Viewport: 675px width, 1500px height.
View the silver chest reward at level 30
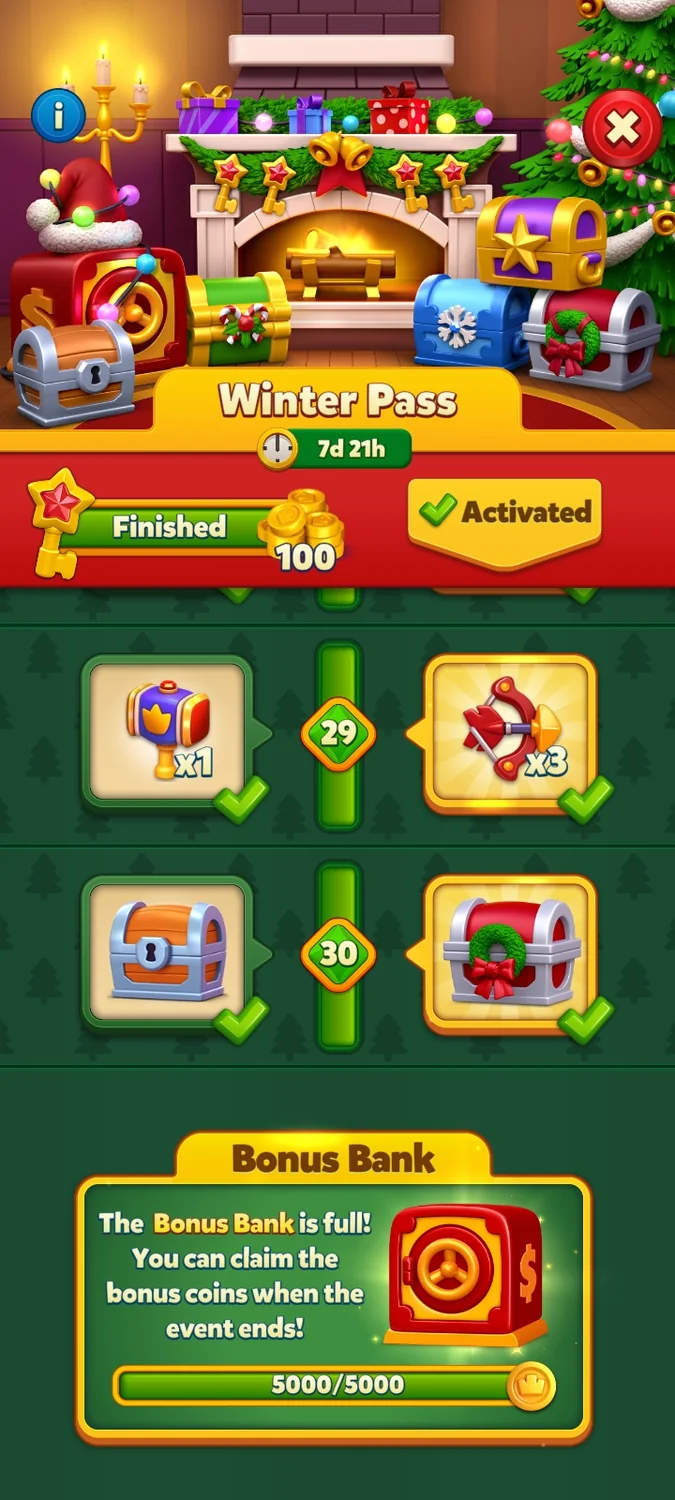pyautogui.click(x=167, y=953)
